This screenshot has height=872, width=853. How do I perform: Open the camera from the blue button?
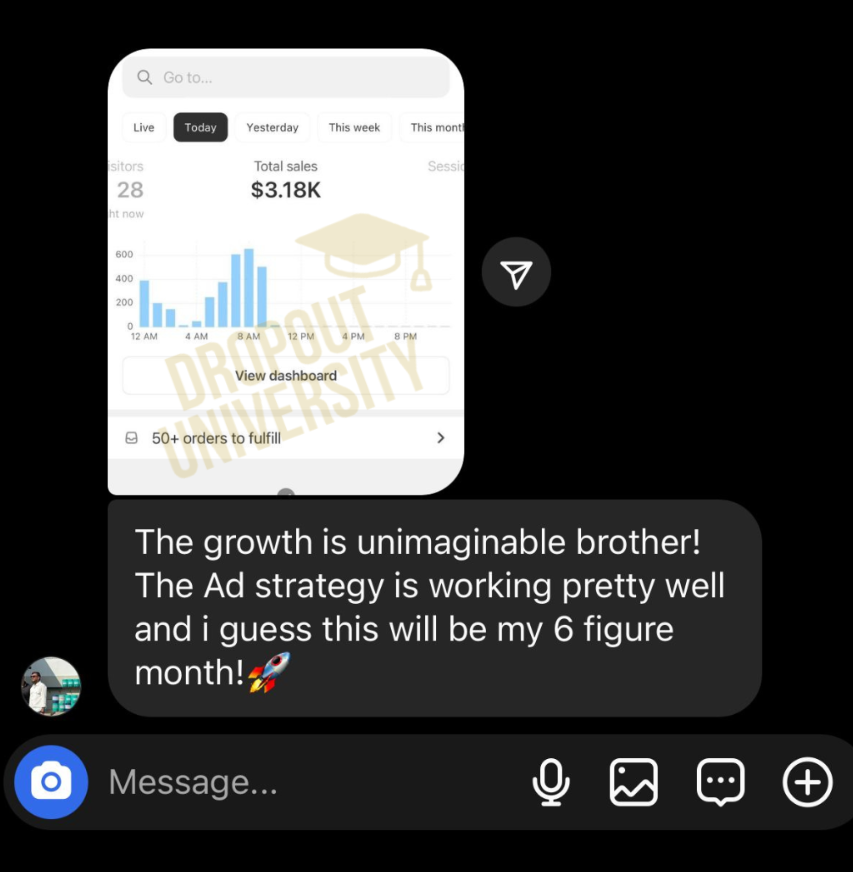pyautogui.click(x=51, y=782)
